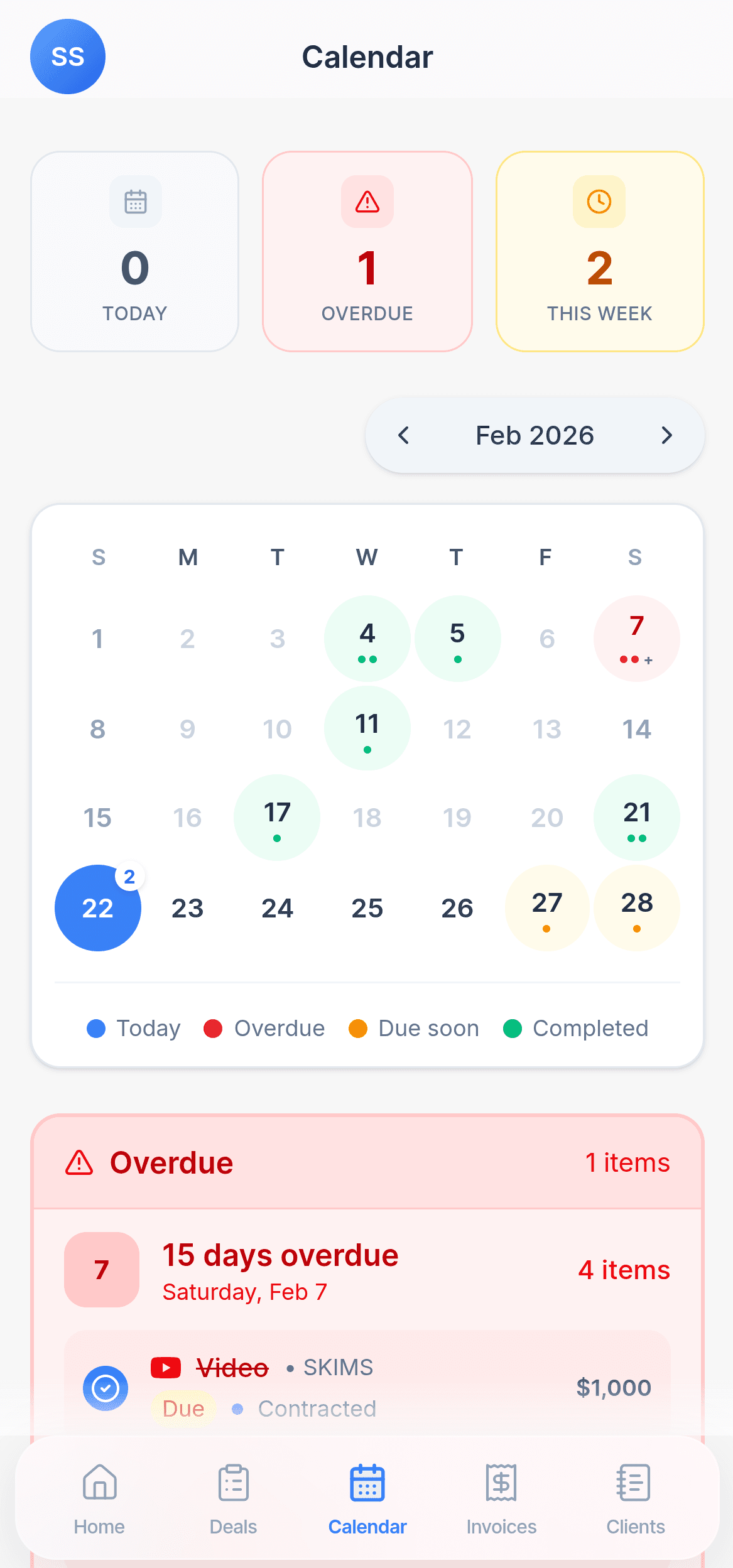
Task: Toggle completion on the Video deliverable checkmark
Action: [x=105, y=1388]
